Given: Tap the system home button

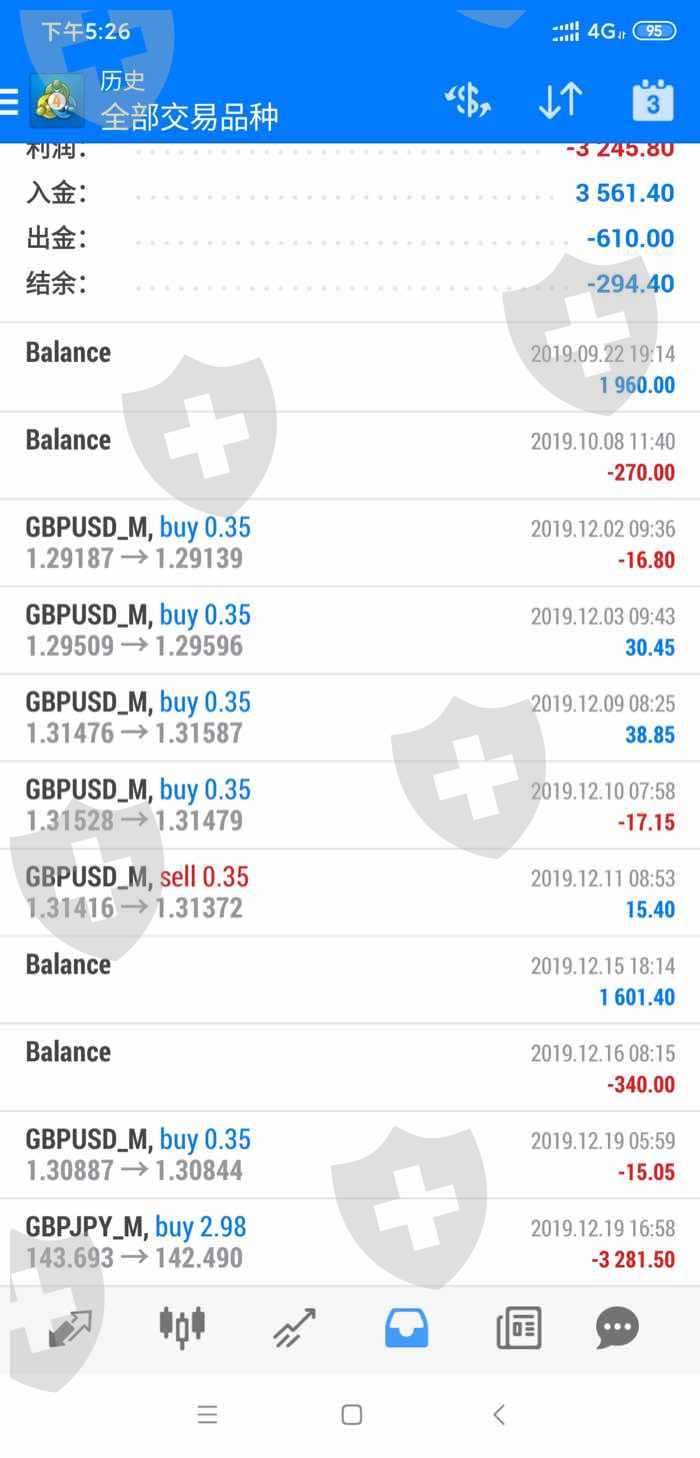Looking at the screenshot, I should point(351,1414).
